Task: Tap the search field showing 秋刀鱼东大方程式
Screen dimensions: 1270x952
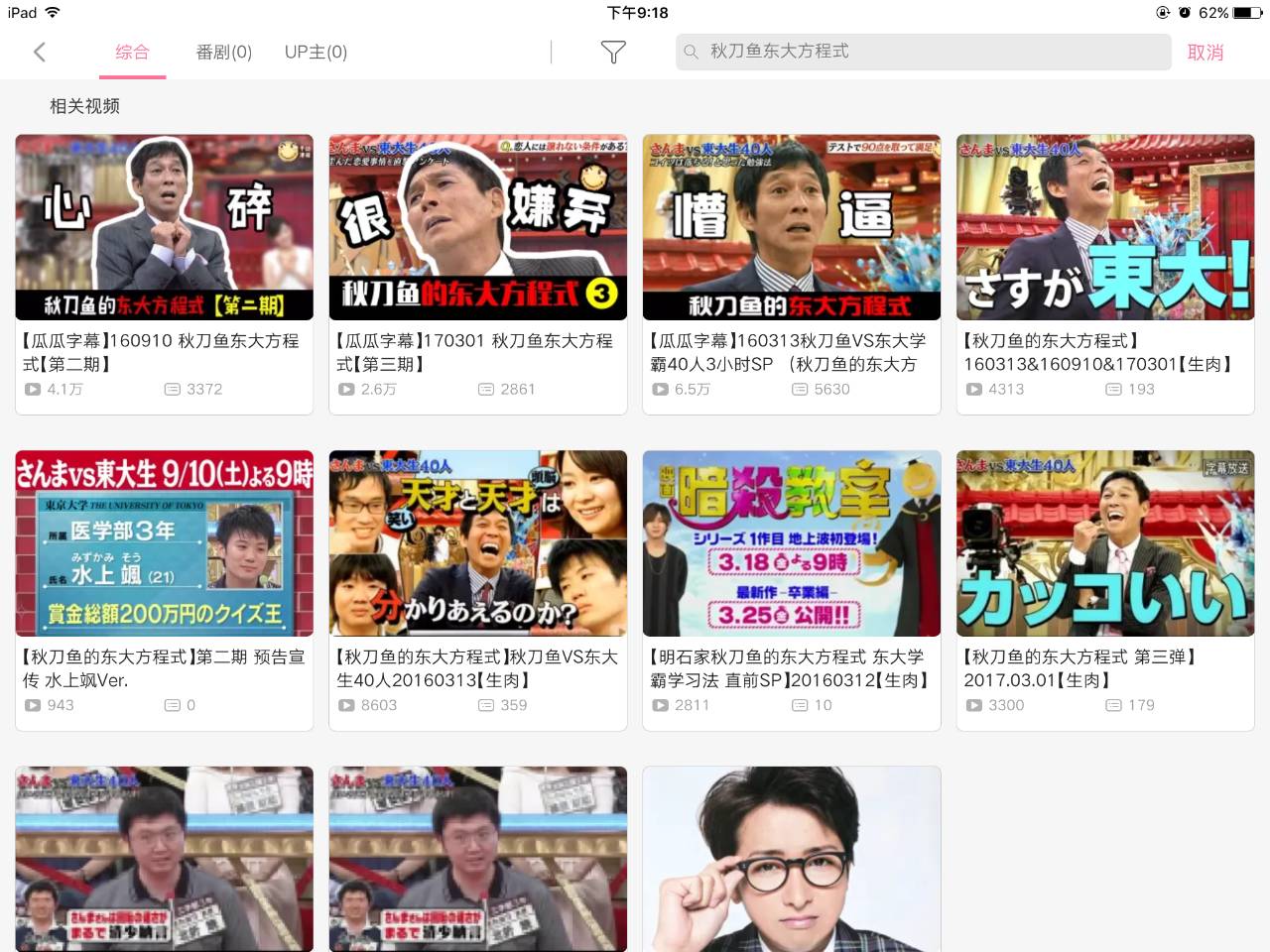Action: [x=923, y=52]
